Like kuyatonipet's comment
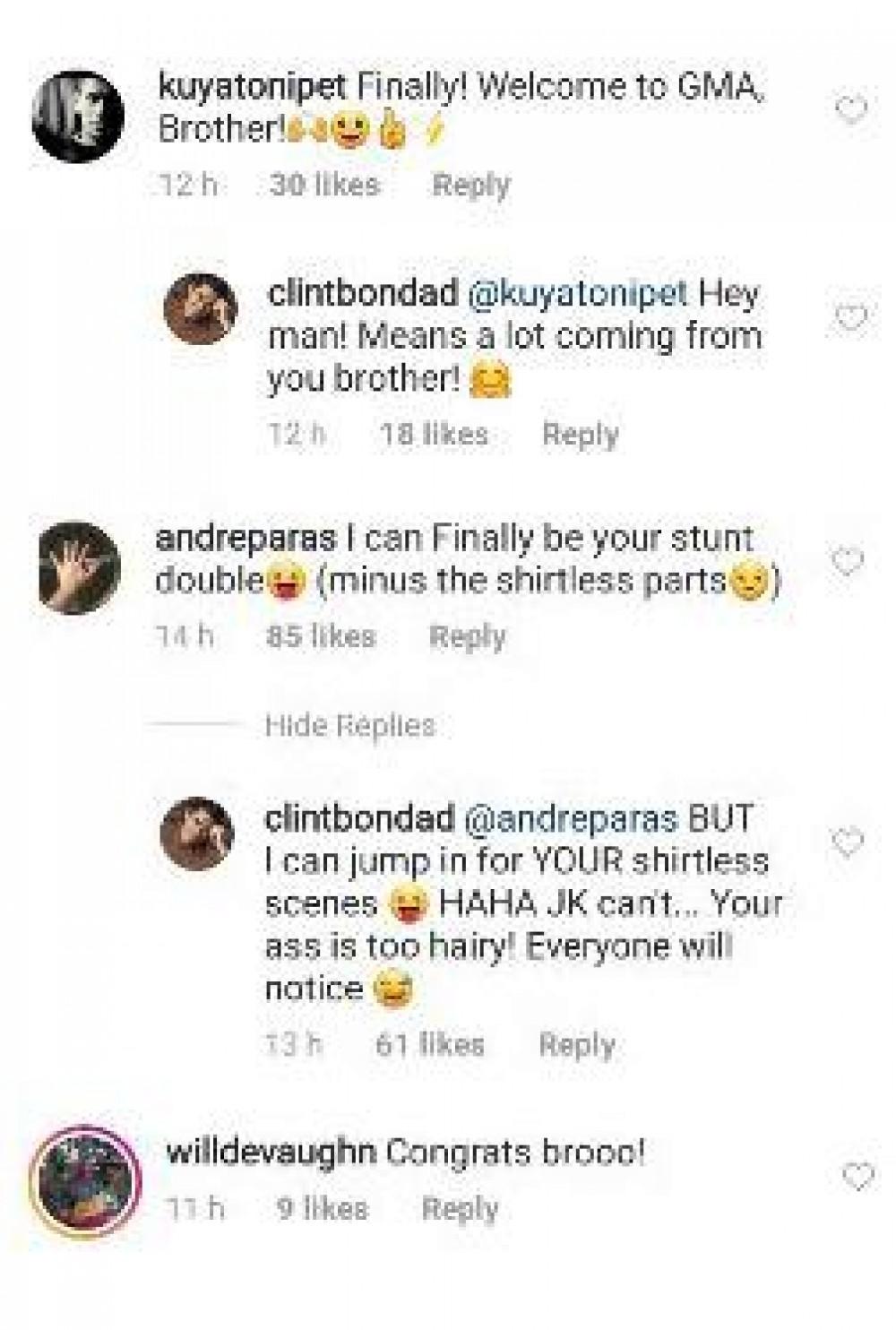The width and height of the screenshot is (896, 1330). pyautogui.click(x=850, y=109)
